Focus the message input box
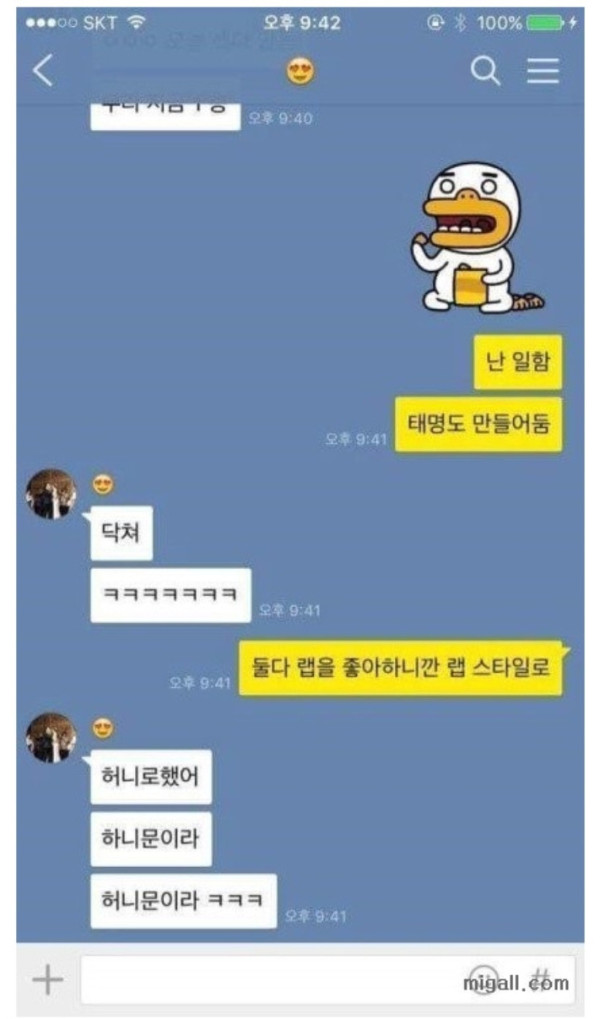The height and width of the screenshot is (1019, 600). pos(270,980)
